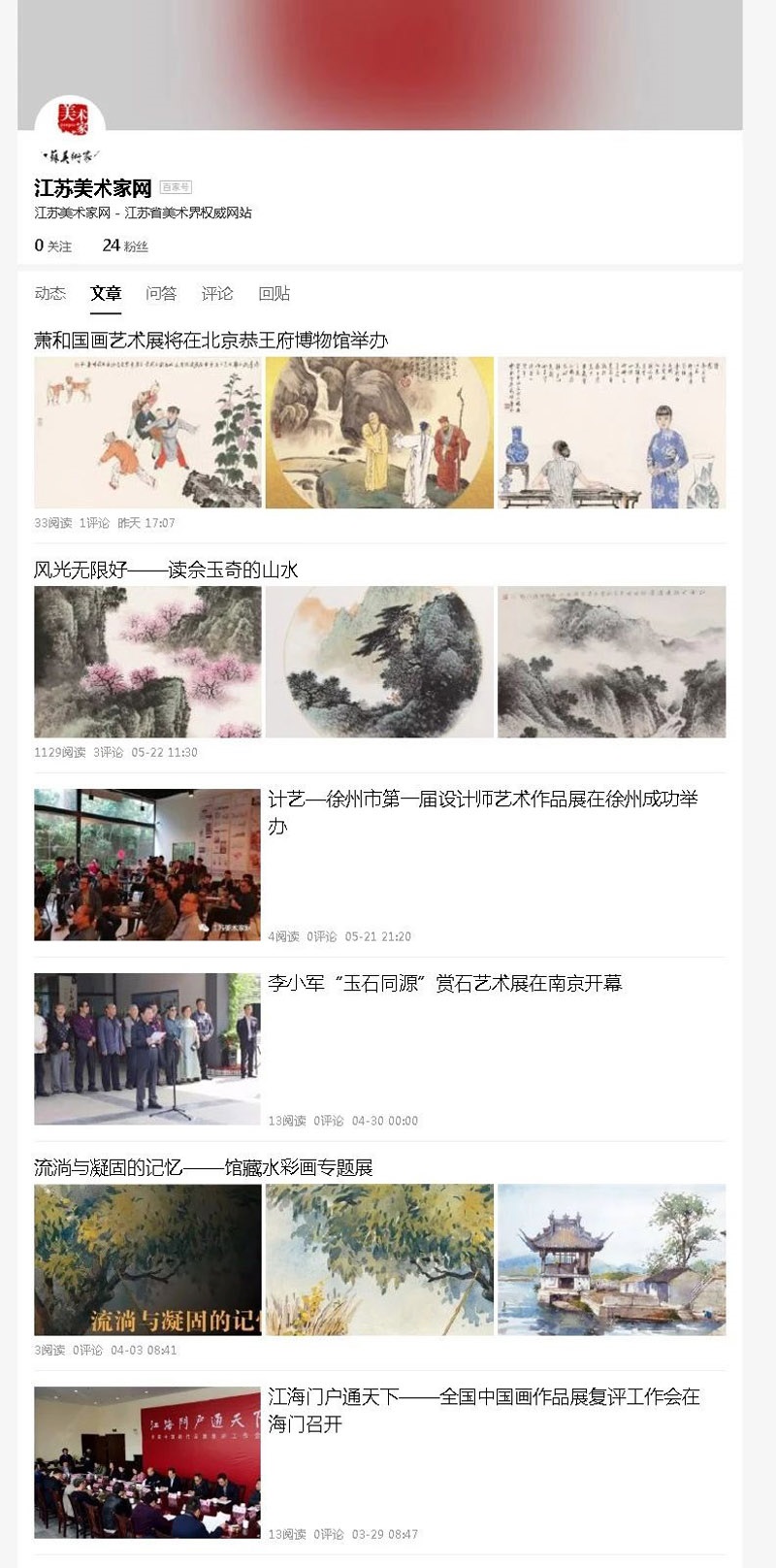This screenshot has width=776, height=1568.
Task: Switch to the 评论 tab
Action: 217,293
